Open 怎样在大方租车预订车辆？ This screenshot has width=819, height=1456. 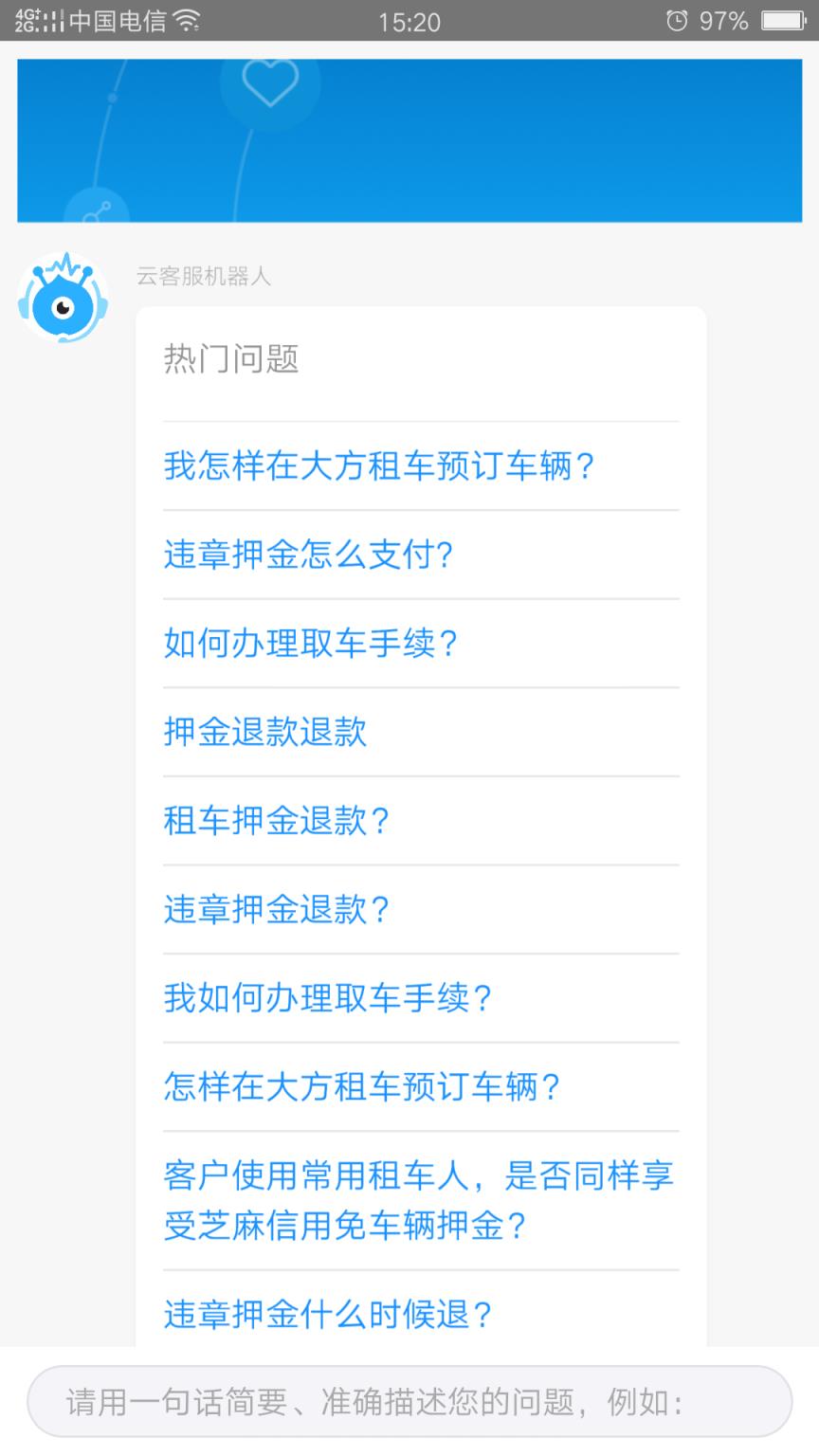358,1087
